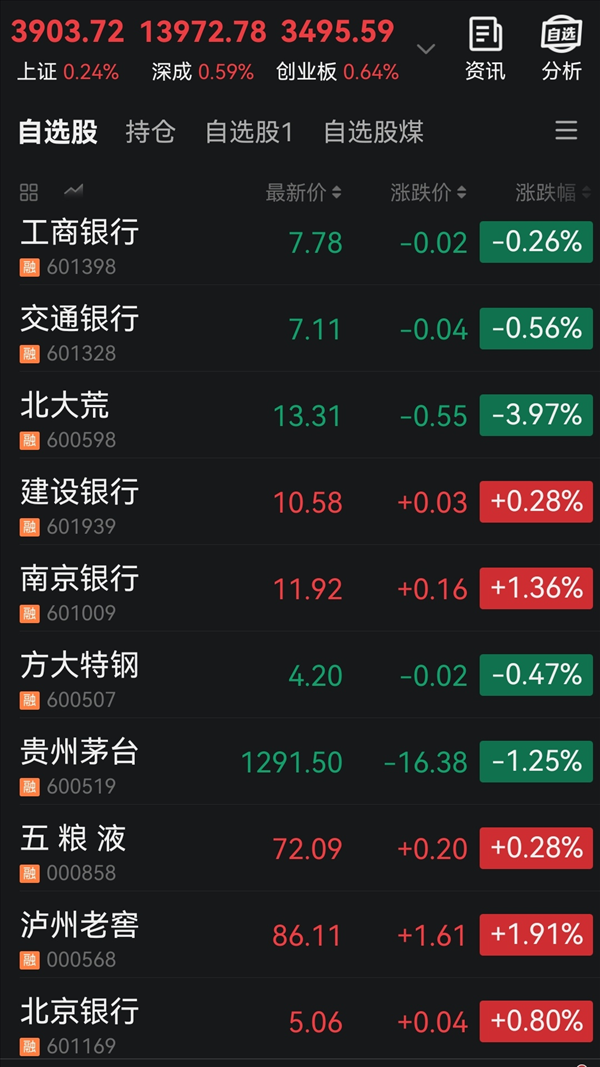
Task: Open 泸州老窖 stock details
Action: click(300, 935)
